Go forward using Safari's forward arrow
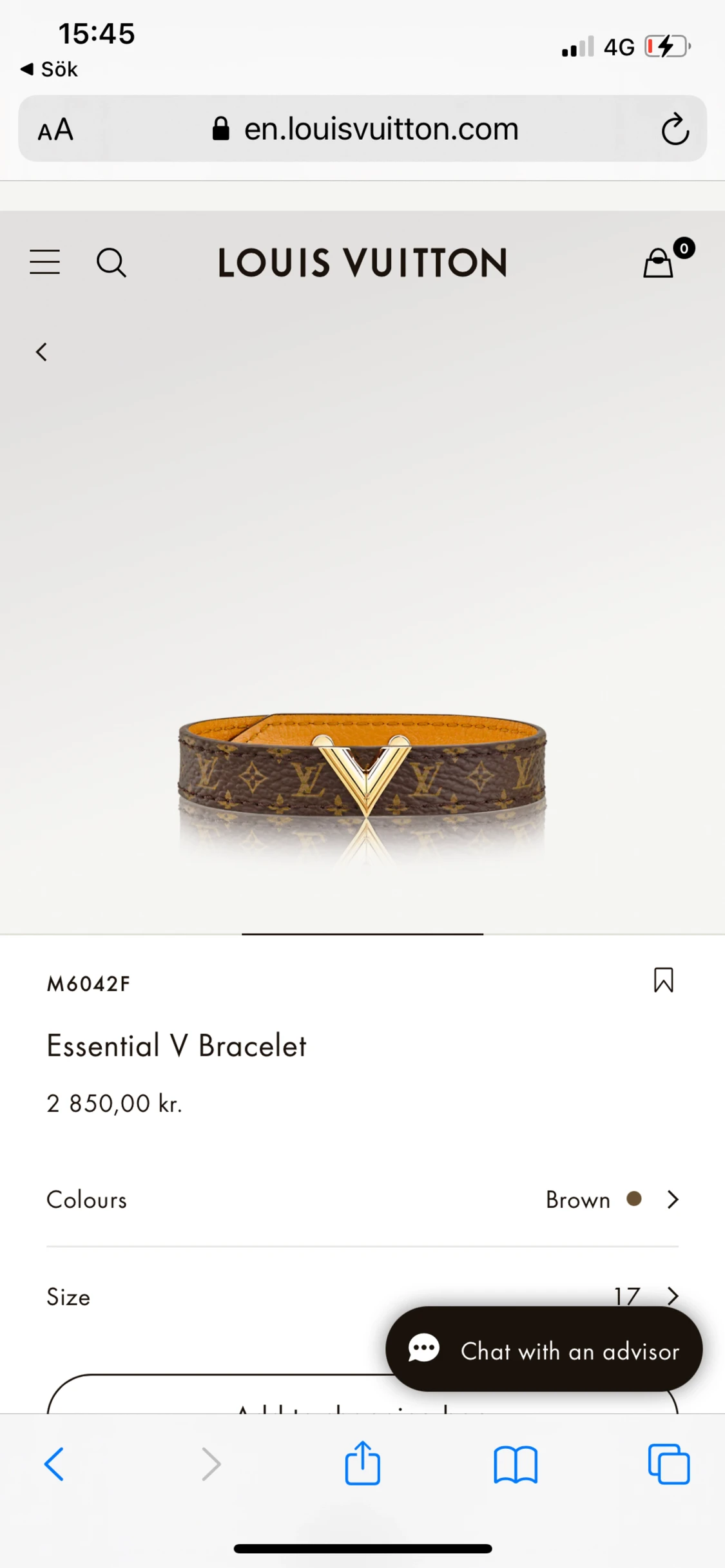This screenshot has height=1568, width=725. 211,1464
